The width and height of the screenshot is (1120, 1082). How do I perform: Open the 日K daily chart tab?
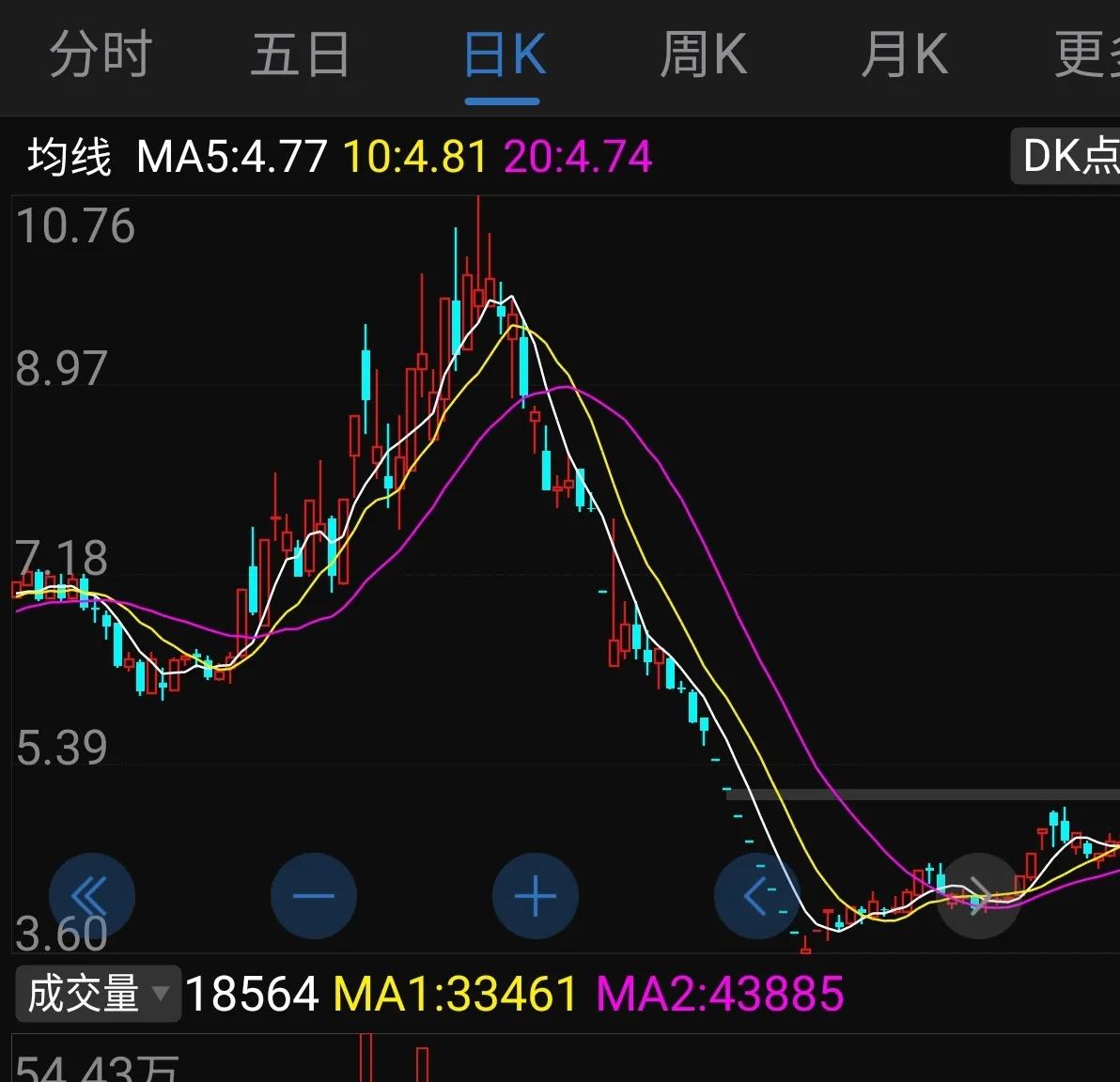(x=504, y=54)
